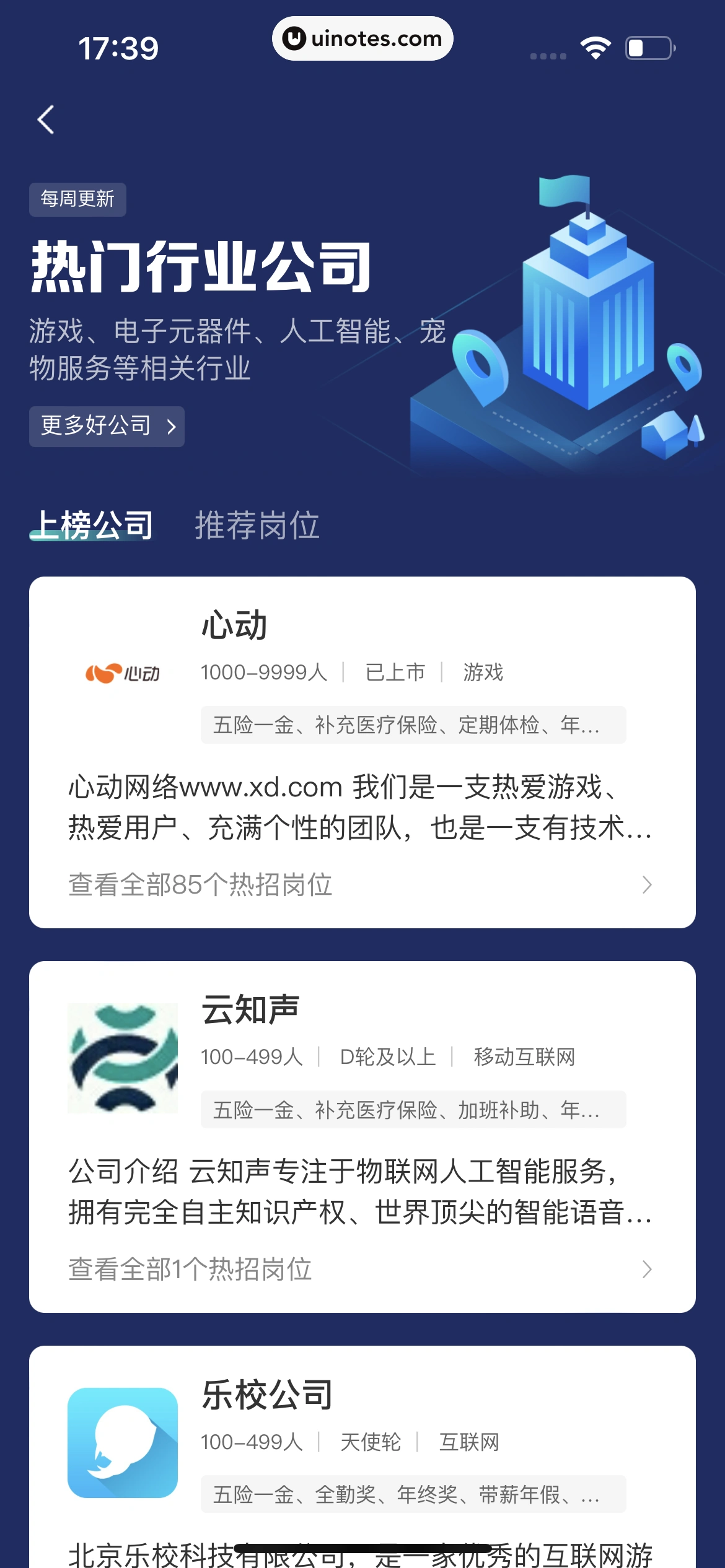Tap 心动's benefits tag showing 五险一金
Viewport: 725px width, 1568px height.
coord(412,725)
